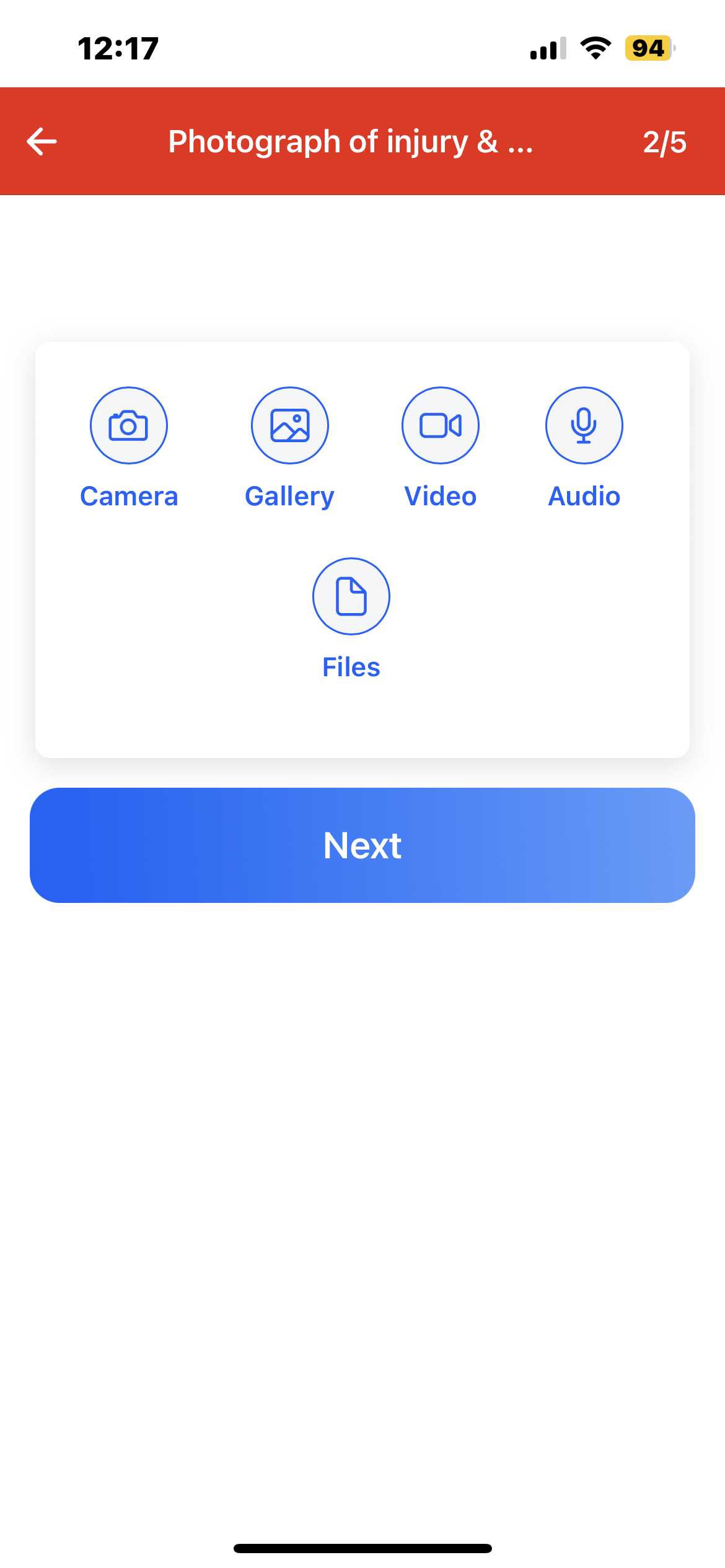Continue with the Next button
Viewport: 725px width, 1568px height.
click(362, 845)
